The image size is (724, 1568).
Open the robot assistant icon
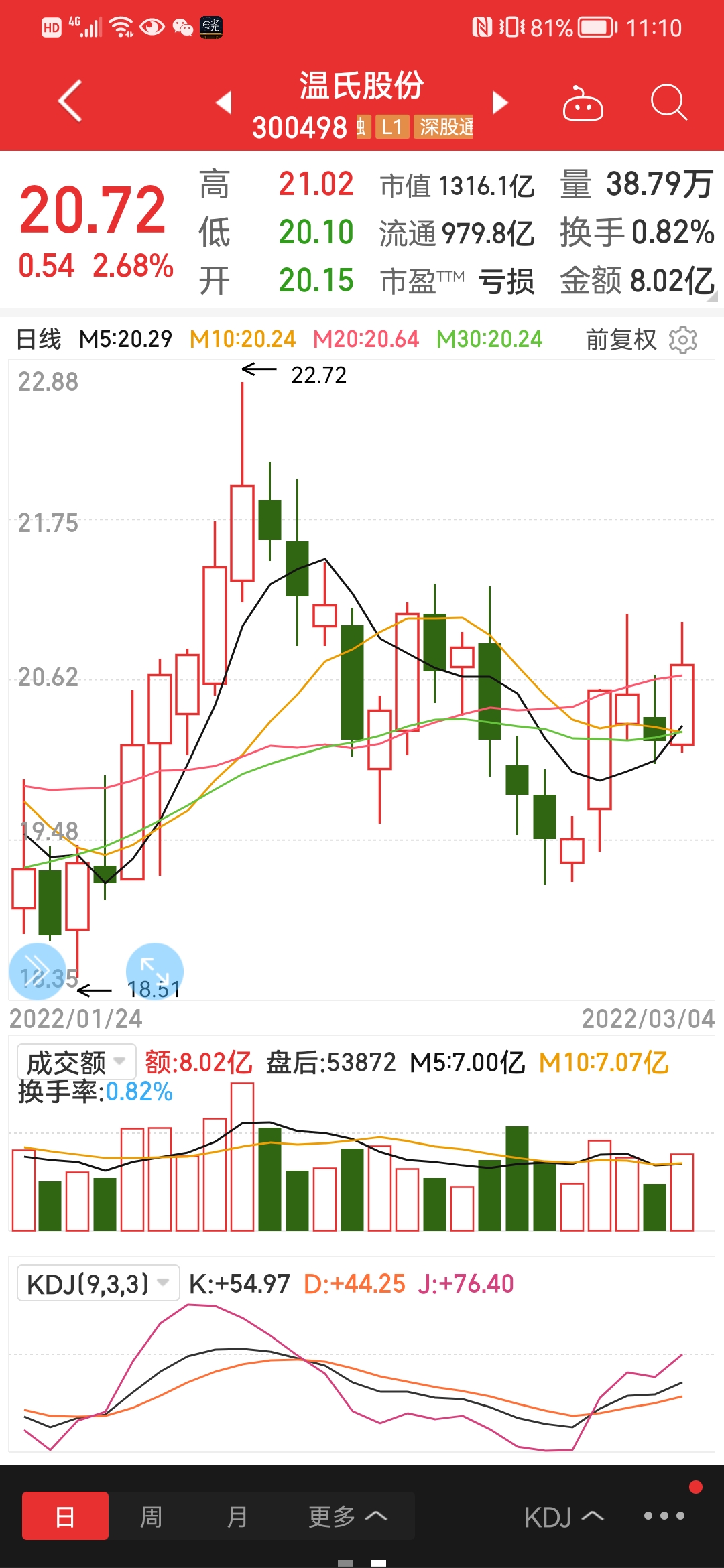(583, 103)
